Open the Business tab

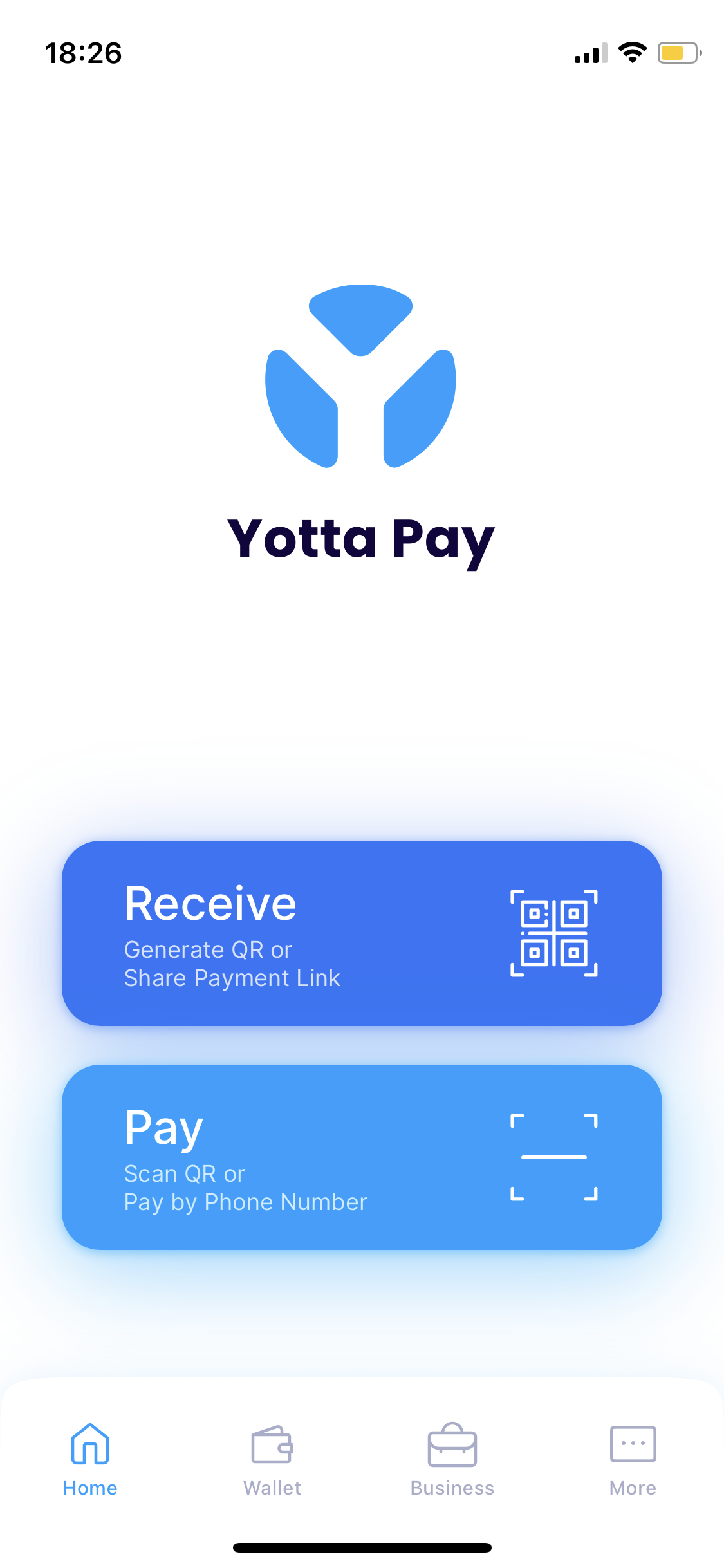(452, 1460)
